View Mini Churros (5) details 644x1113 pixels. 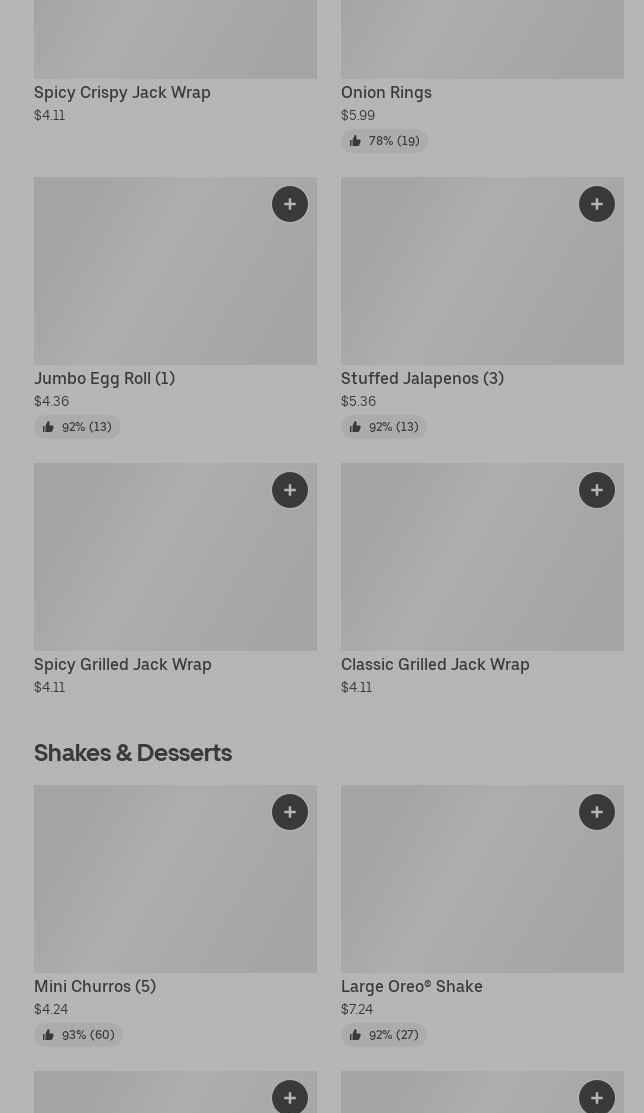point(95,986)
